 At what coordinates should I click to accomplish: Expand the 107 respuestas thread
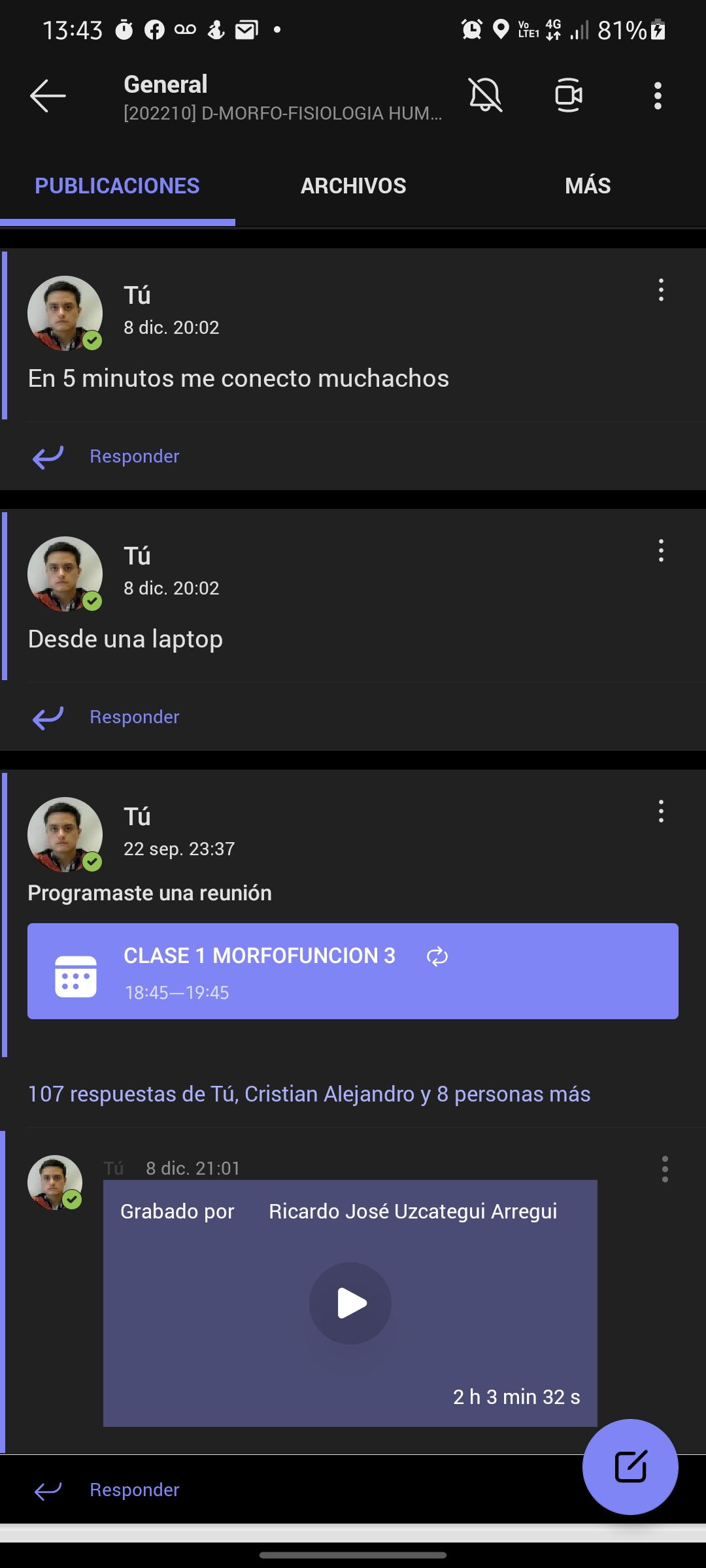pyautogui.click(x=309, y=1094)
